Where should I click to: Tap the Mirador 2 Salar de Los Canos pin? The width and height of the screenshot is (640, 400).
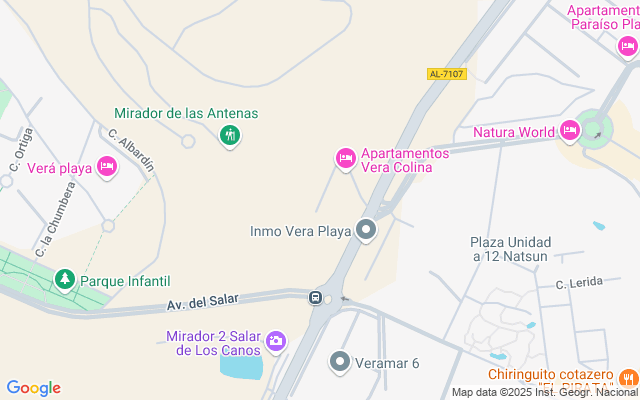274,342
